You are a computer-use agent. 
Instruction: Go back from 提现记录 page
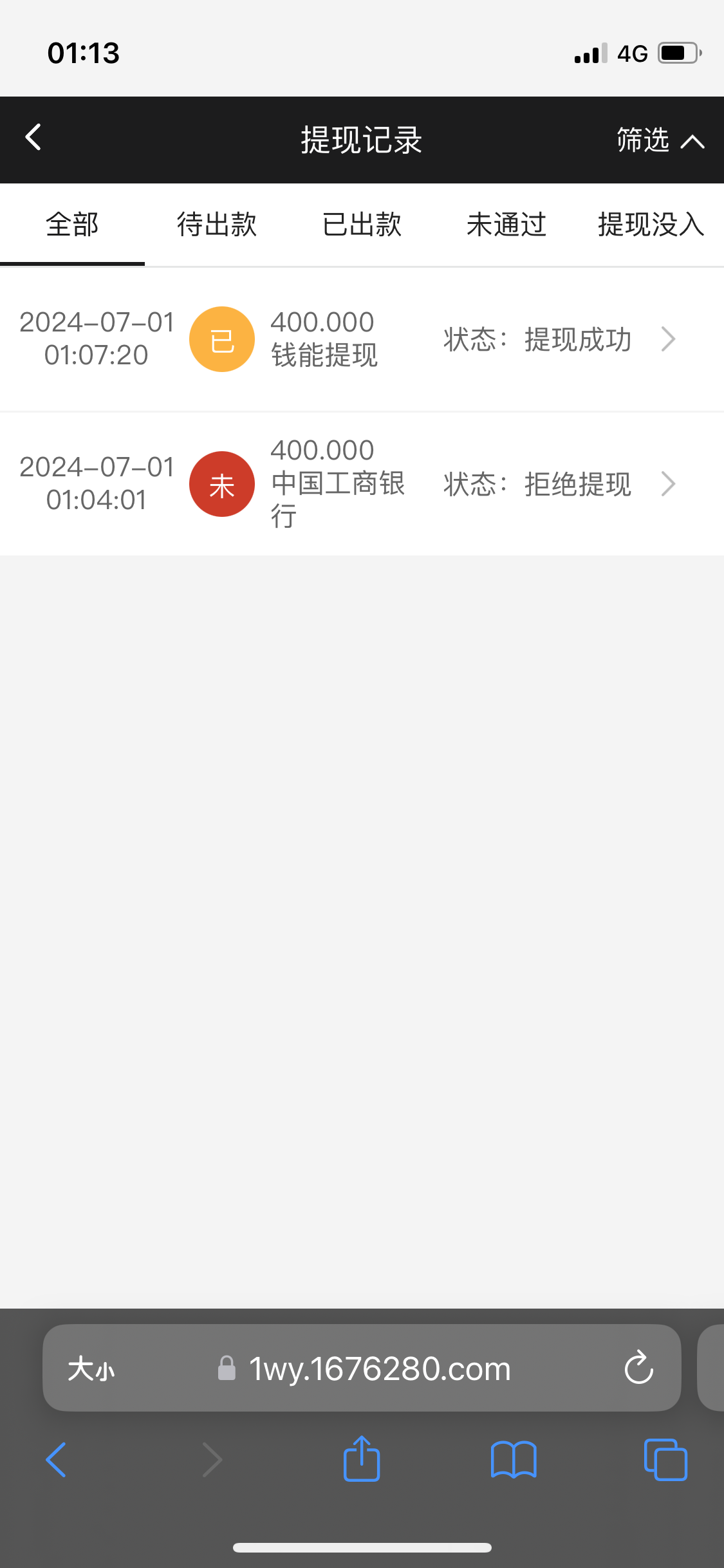click(33, 138)
